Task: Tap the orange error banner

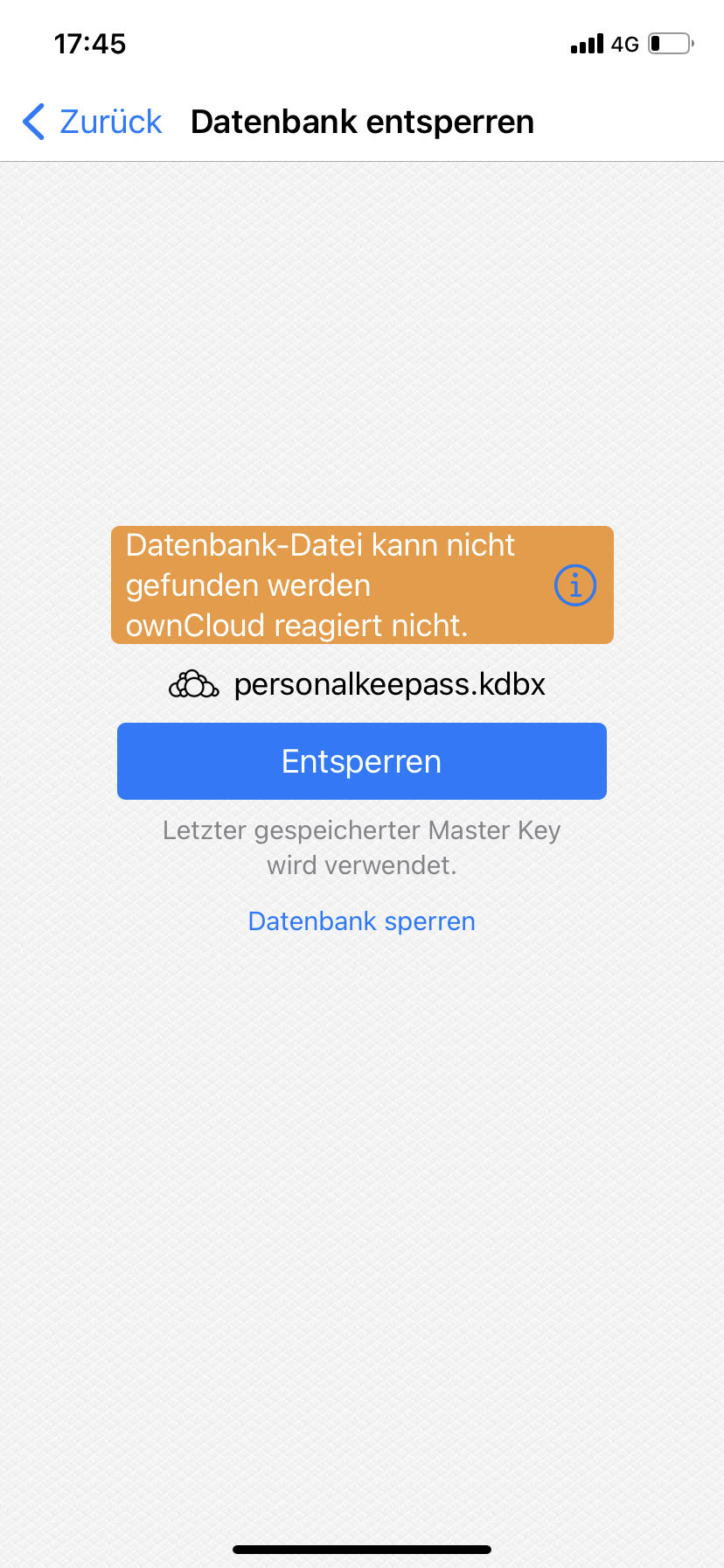Action: pos(362,585)
